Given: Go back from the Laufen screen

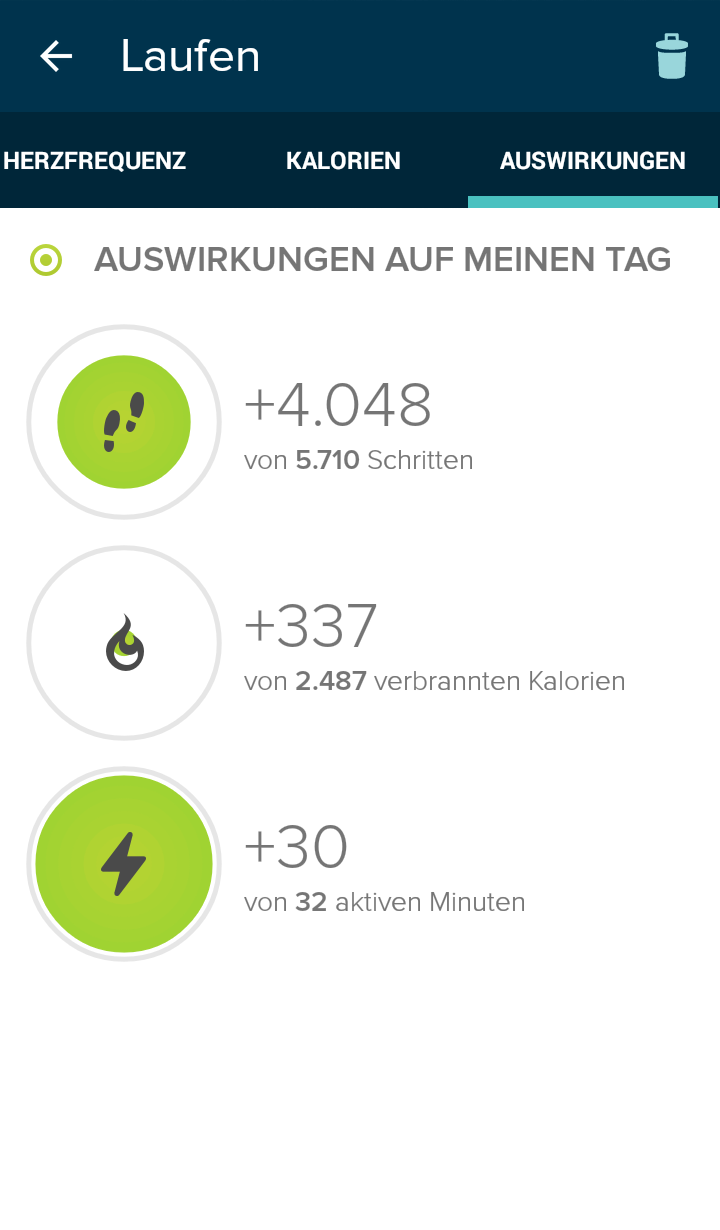Looking at the screenshot, I should point(56,56).
